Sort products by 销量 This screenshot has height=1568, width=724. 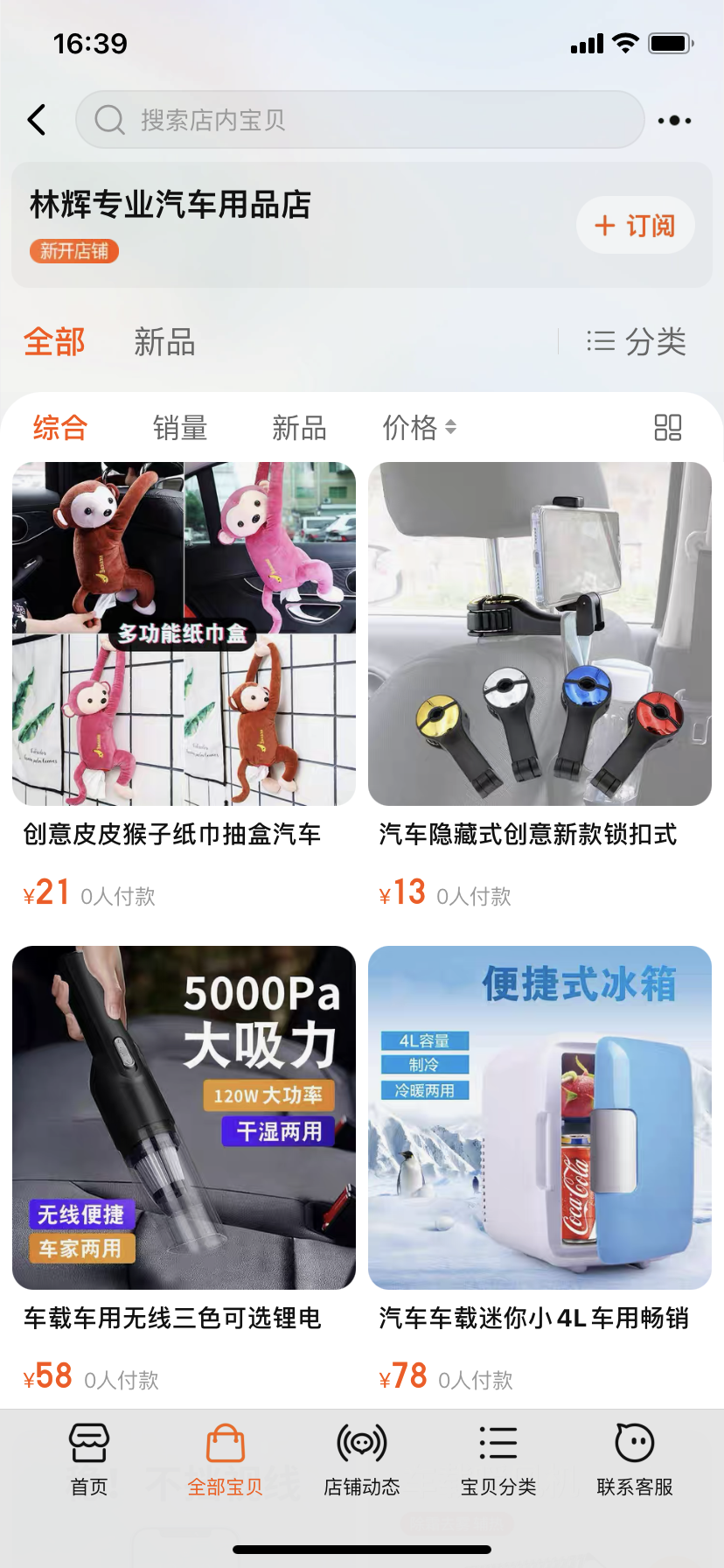pyautogui.click(x=180, y=428)
